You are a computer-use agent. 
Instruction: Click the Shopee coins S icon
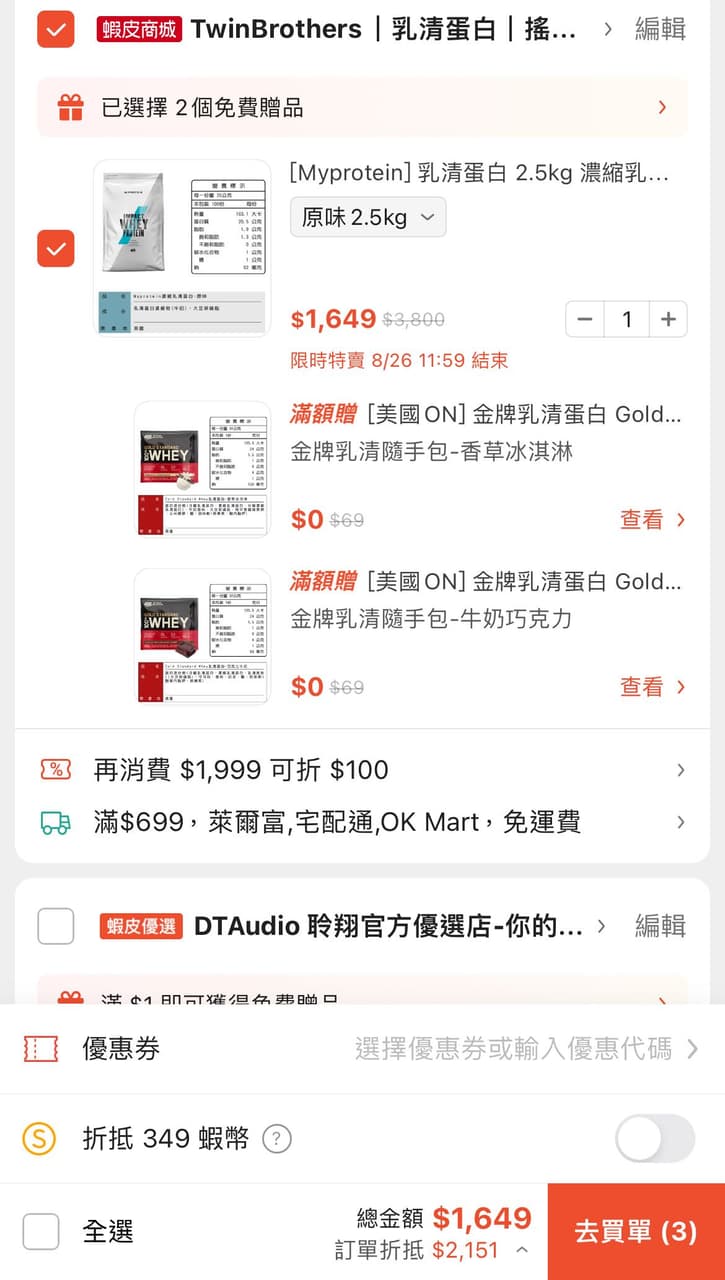(40, 1139)
